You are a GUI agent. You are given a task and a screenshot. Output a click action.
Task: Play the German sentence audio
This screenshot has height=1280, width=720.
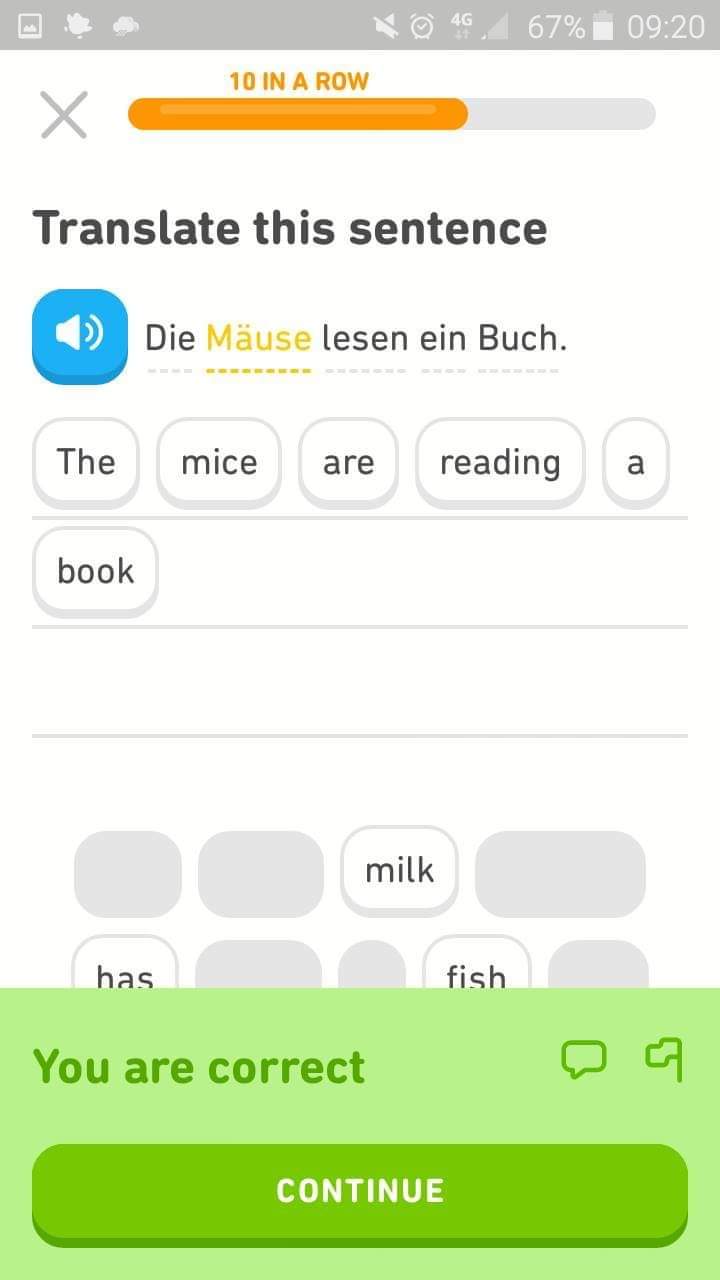coord(80,336)
